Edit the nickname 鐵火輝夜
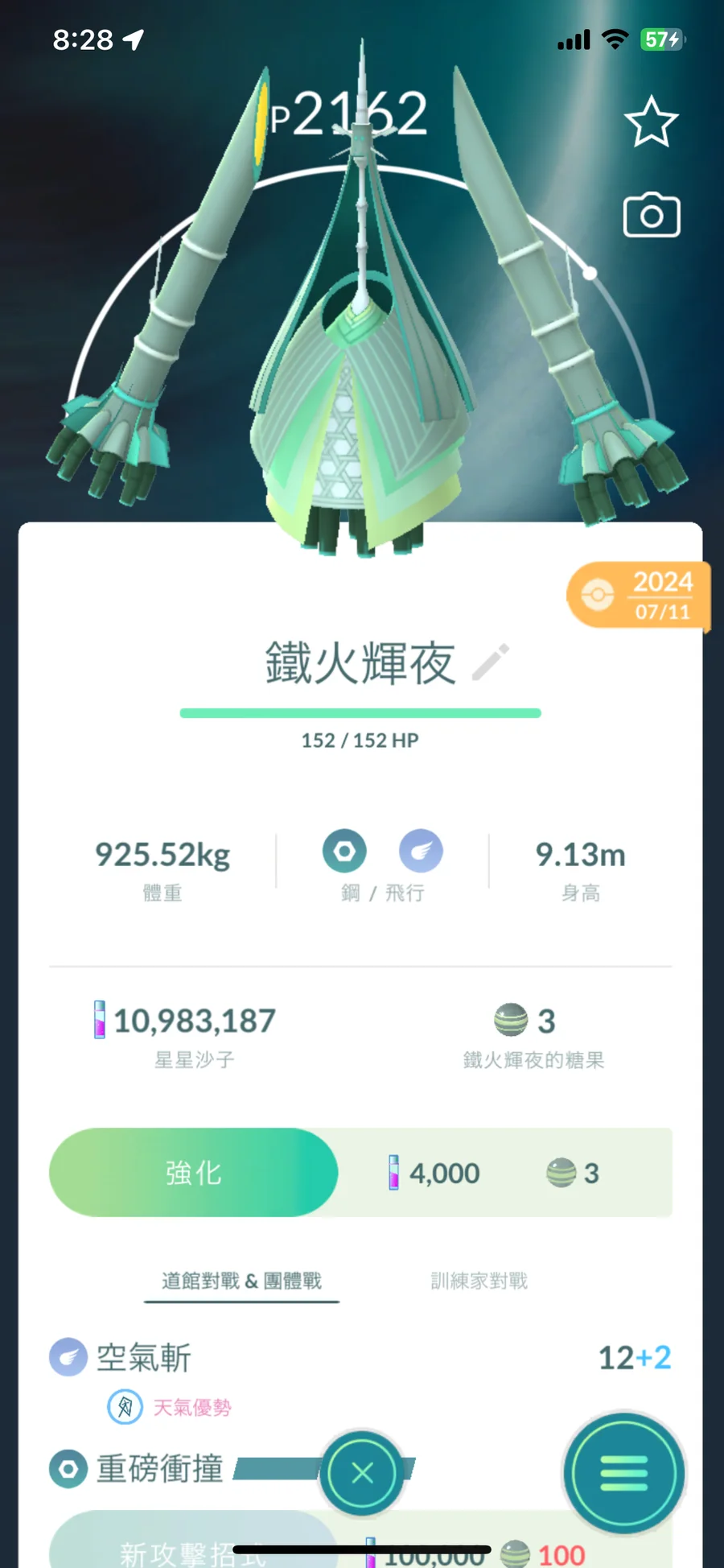The image size is (724, 1568). [491, 662]
